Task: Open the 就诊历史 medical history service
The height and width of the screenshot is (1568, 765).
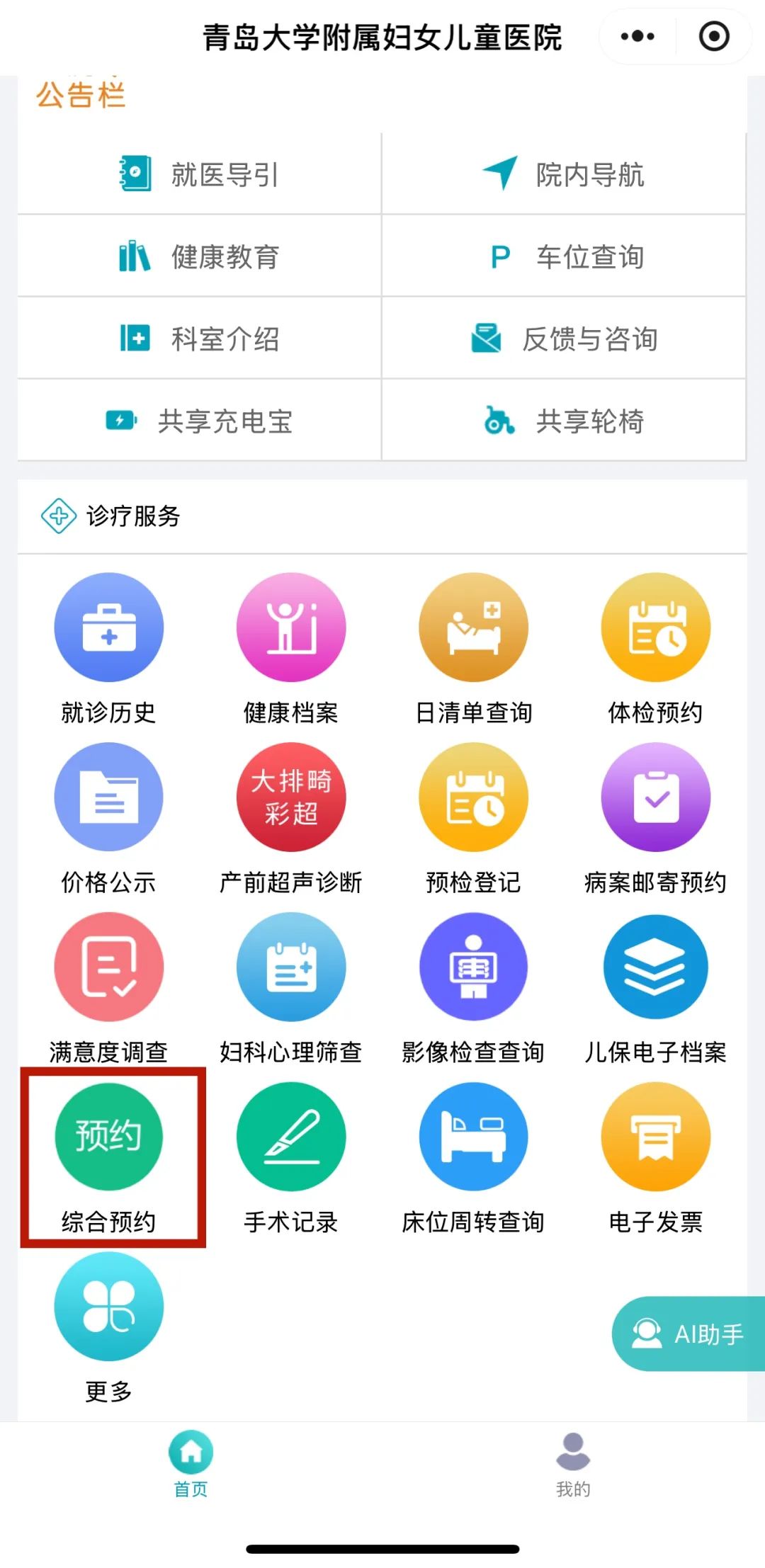Action: tap(108, 628)
